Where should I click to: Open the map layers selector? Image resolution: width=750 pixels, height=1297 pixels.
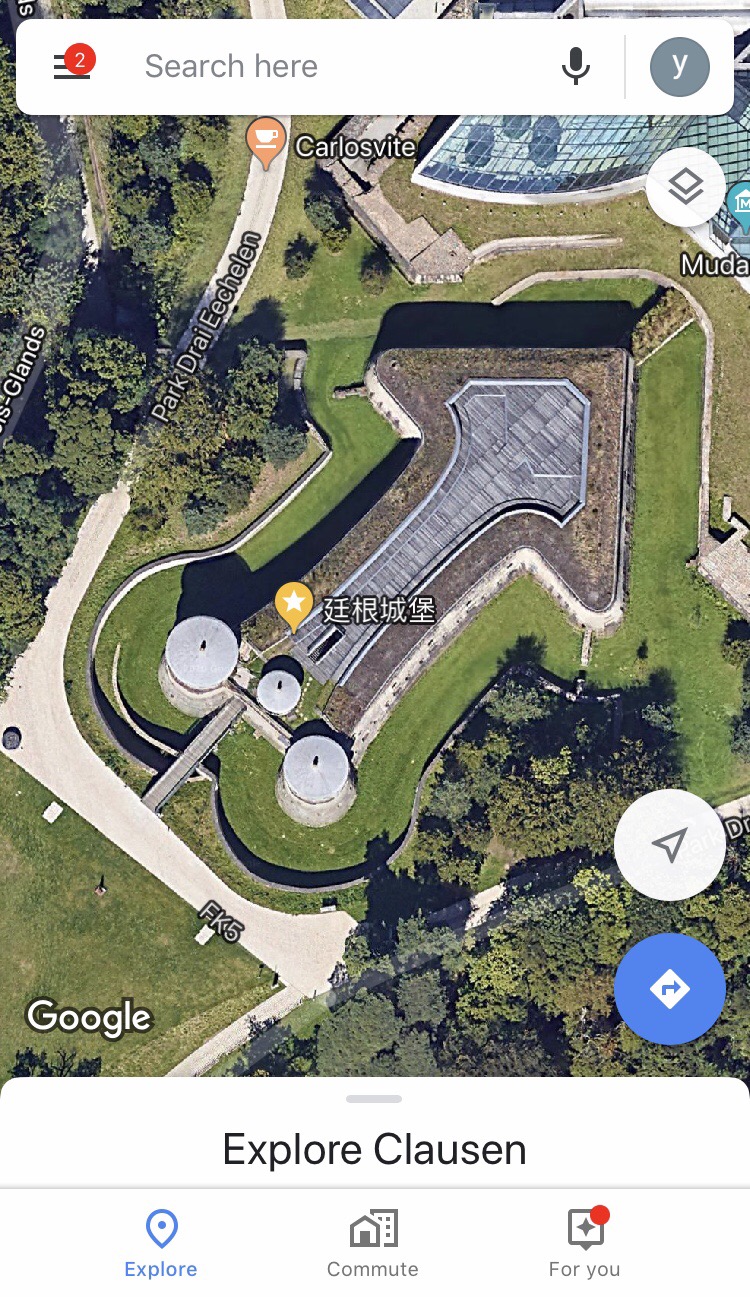pyautogui.click(x=685, y=187)
